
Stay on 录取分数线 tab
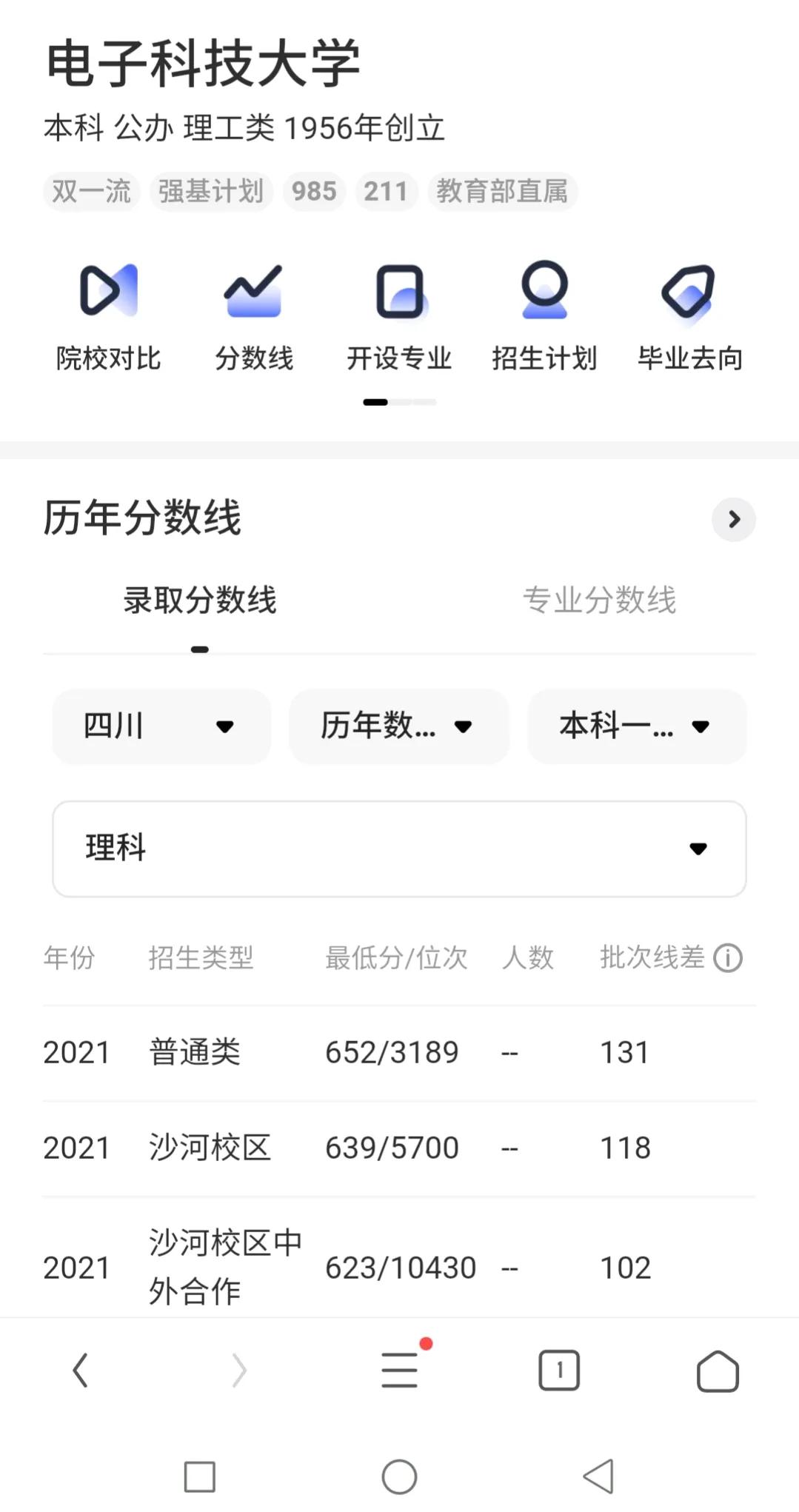click(x=200, y=601)
